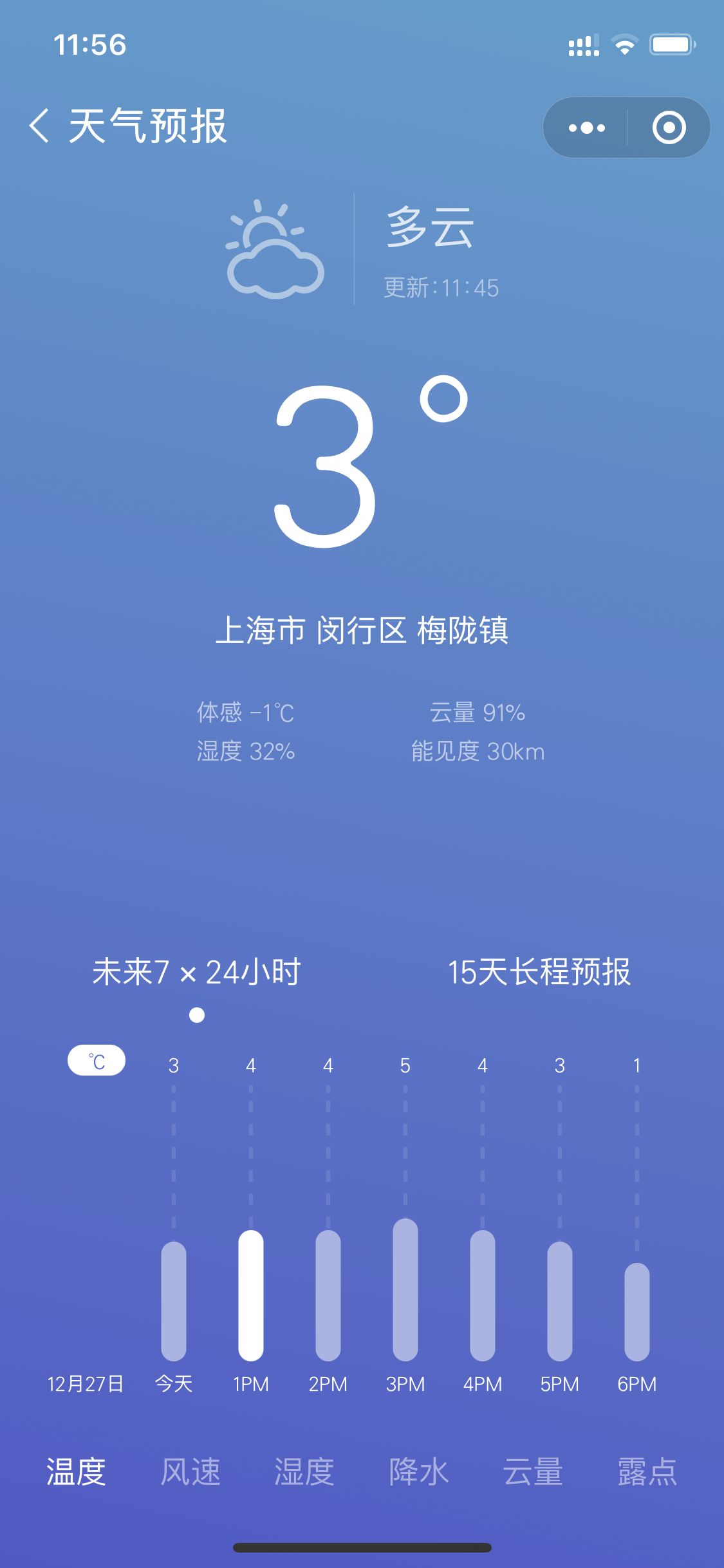Switch to 降水 chart

[x=419, y=1472]
